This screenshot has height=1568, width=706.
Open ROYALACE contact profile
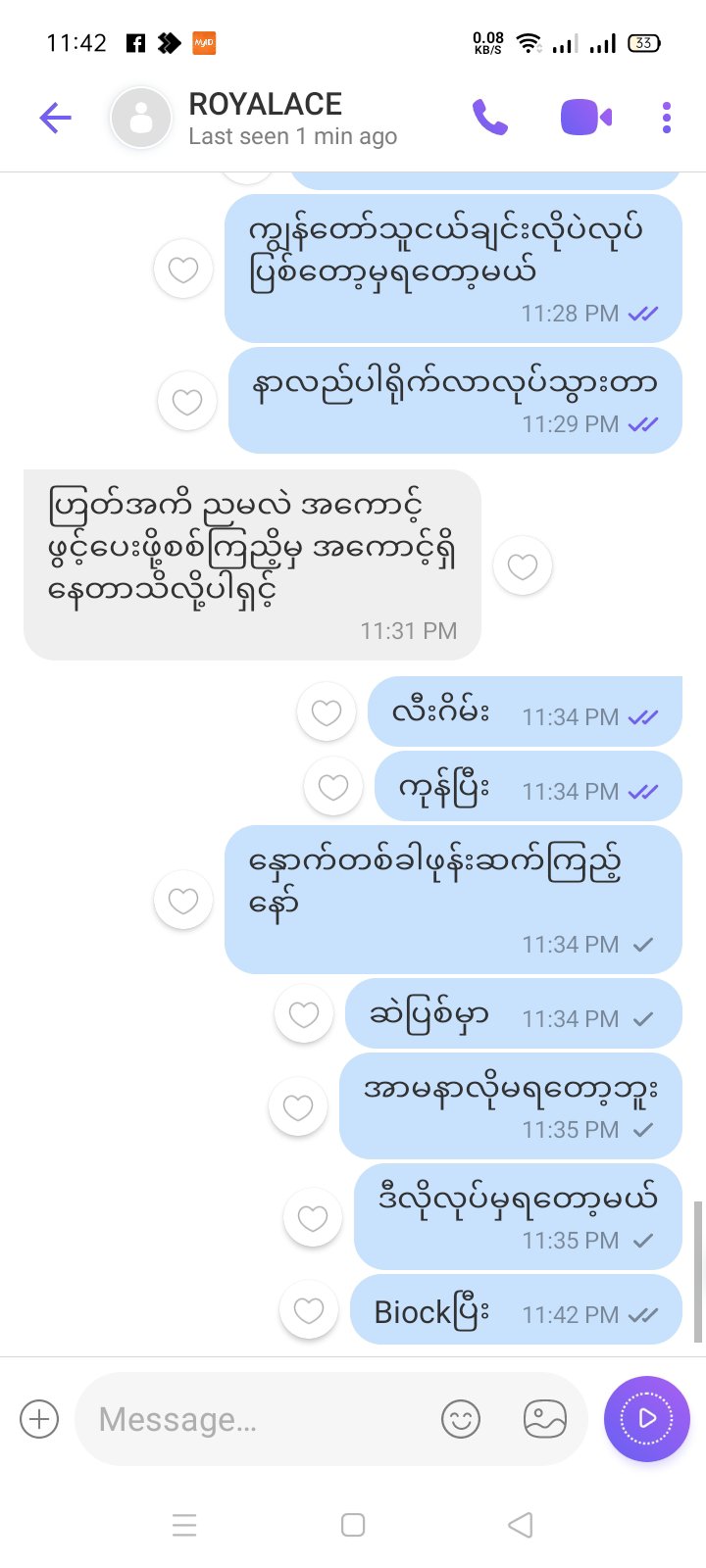pos(265,118)
